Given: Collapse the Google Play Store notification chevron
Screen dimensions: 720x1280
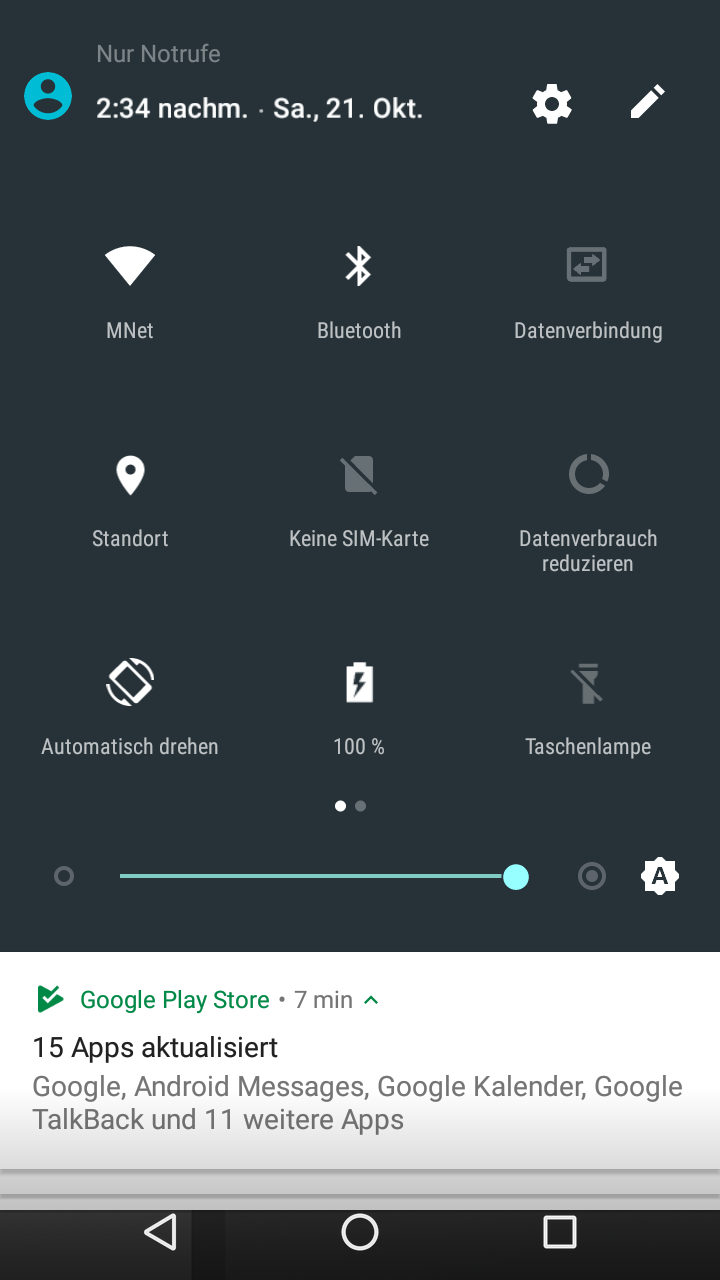Looking at the screenshot, I should (x=372, y=1000).
